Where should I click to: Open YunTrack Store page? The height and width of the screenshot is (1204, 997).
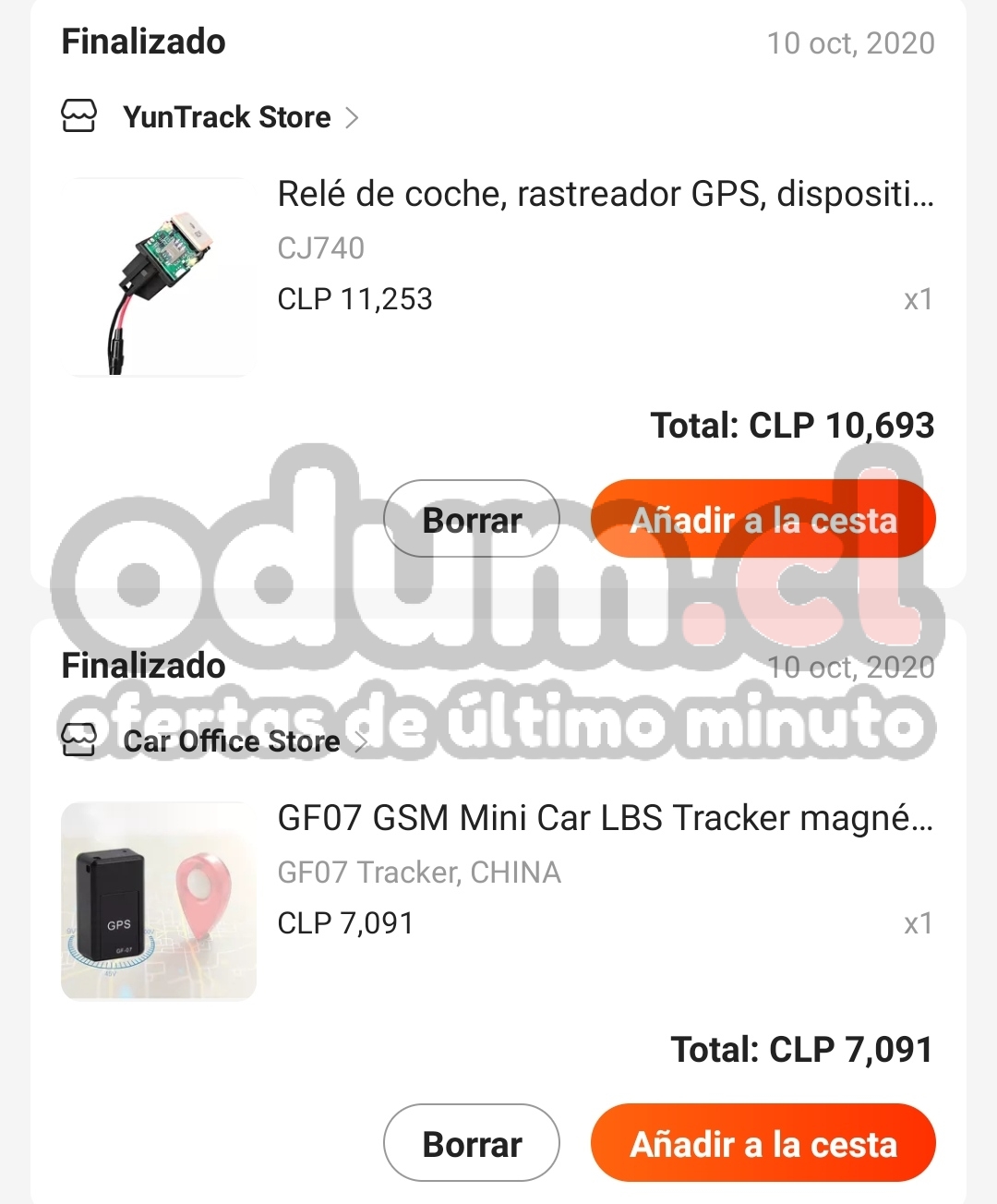(227, 117)
